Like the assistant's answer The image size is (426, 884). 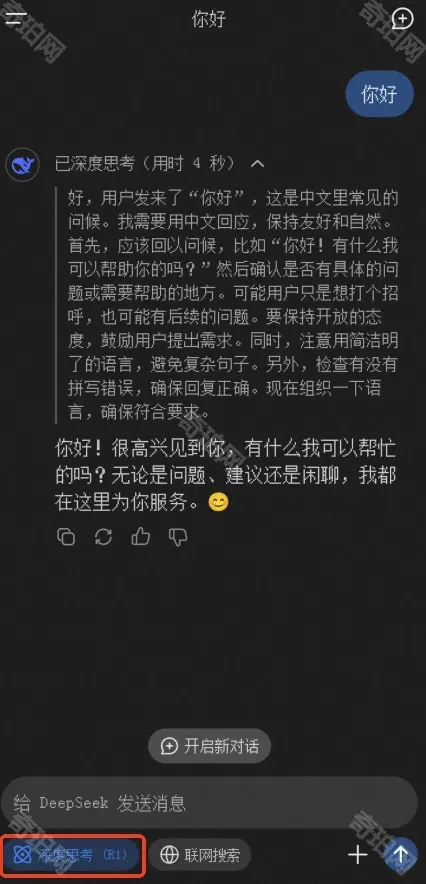pyautogui.click(x=140, y=536)
